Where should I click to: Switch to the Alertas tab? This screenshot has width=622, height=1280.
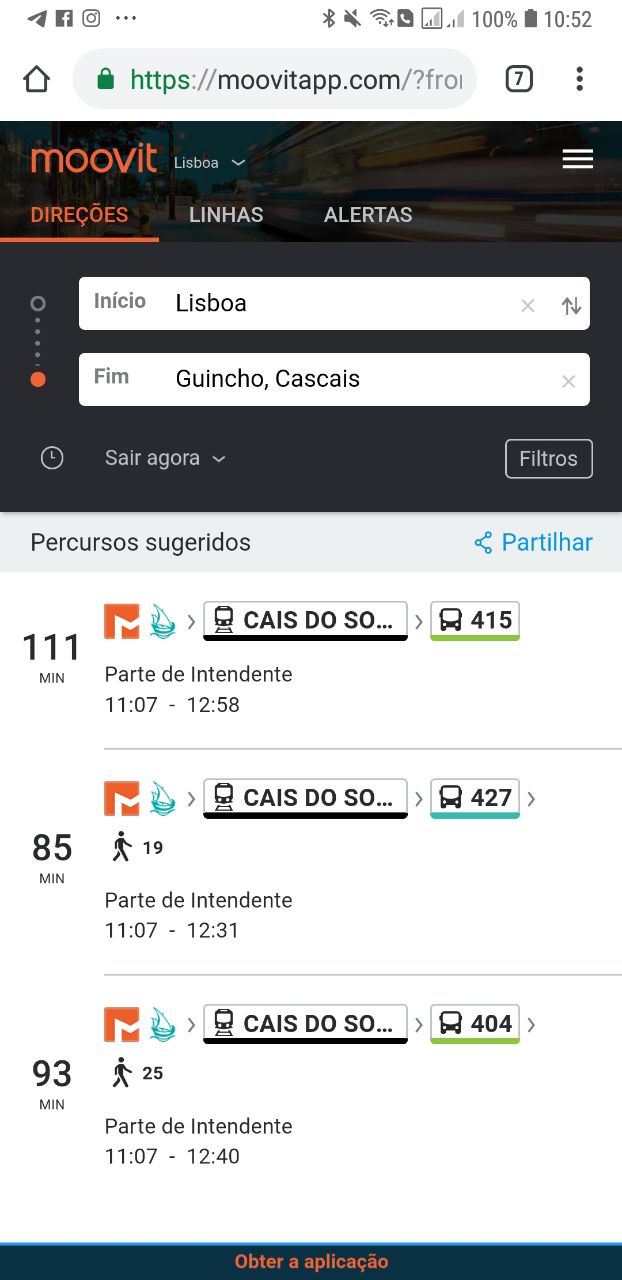coord(368,215)
